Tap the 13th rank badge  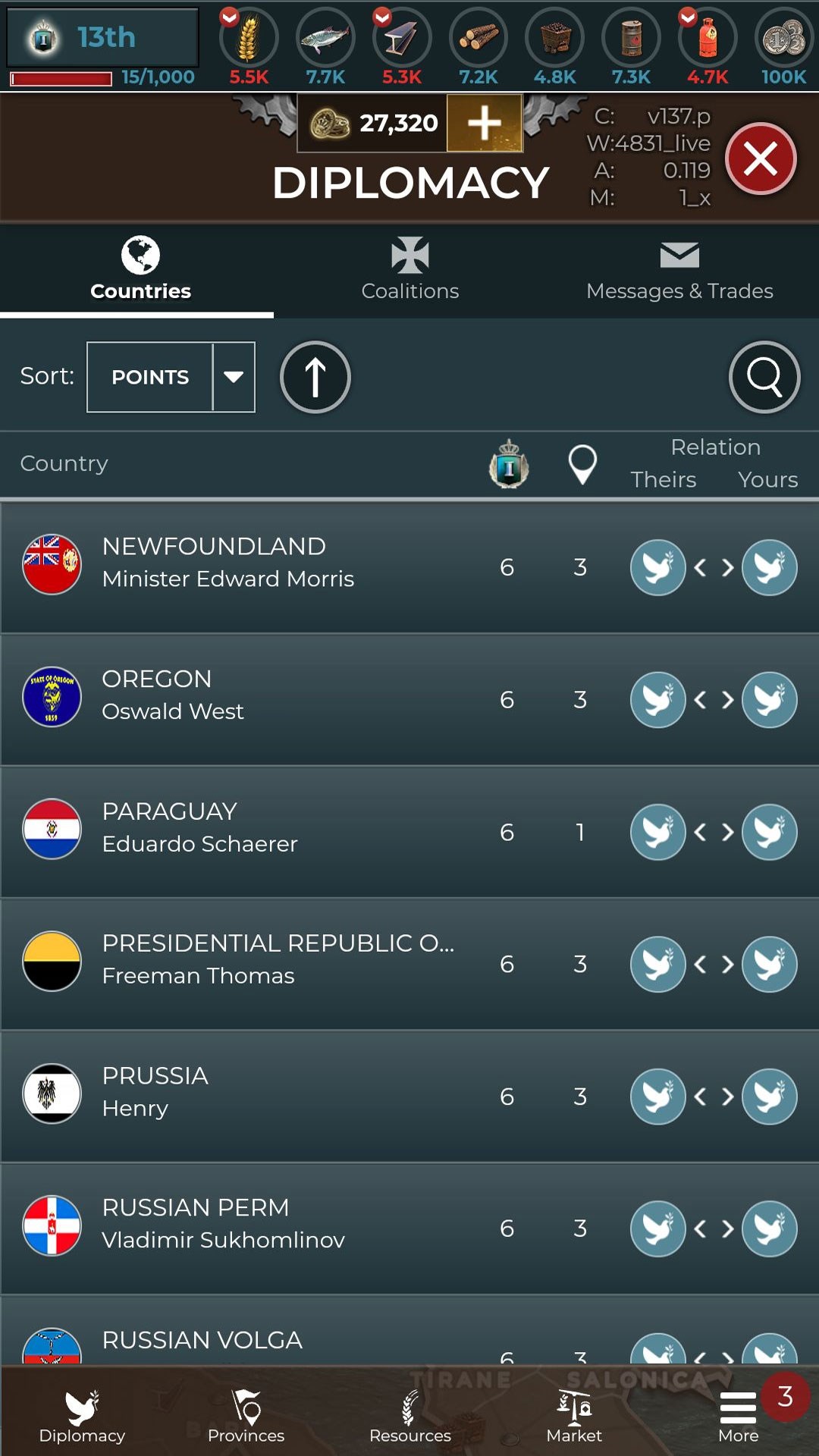pos(102,37)
